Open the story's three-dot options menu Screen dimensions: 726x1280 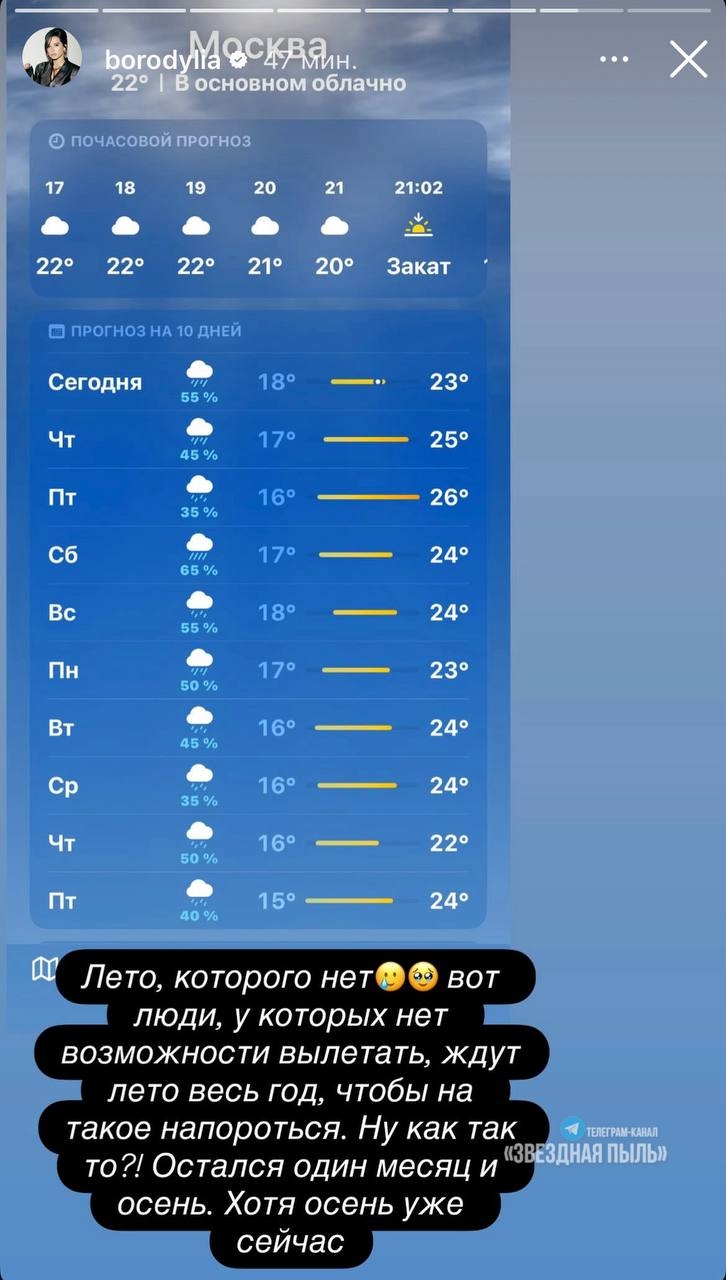click(x=614, y=60)
